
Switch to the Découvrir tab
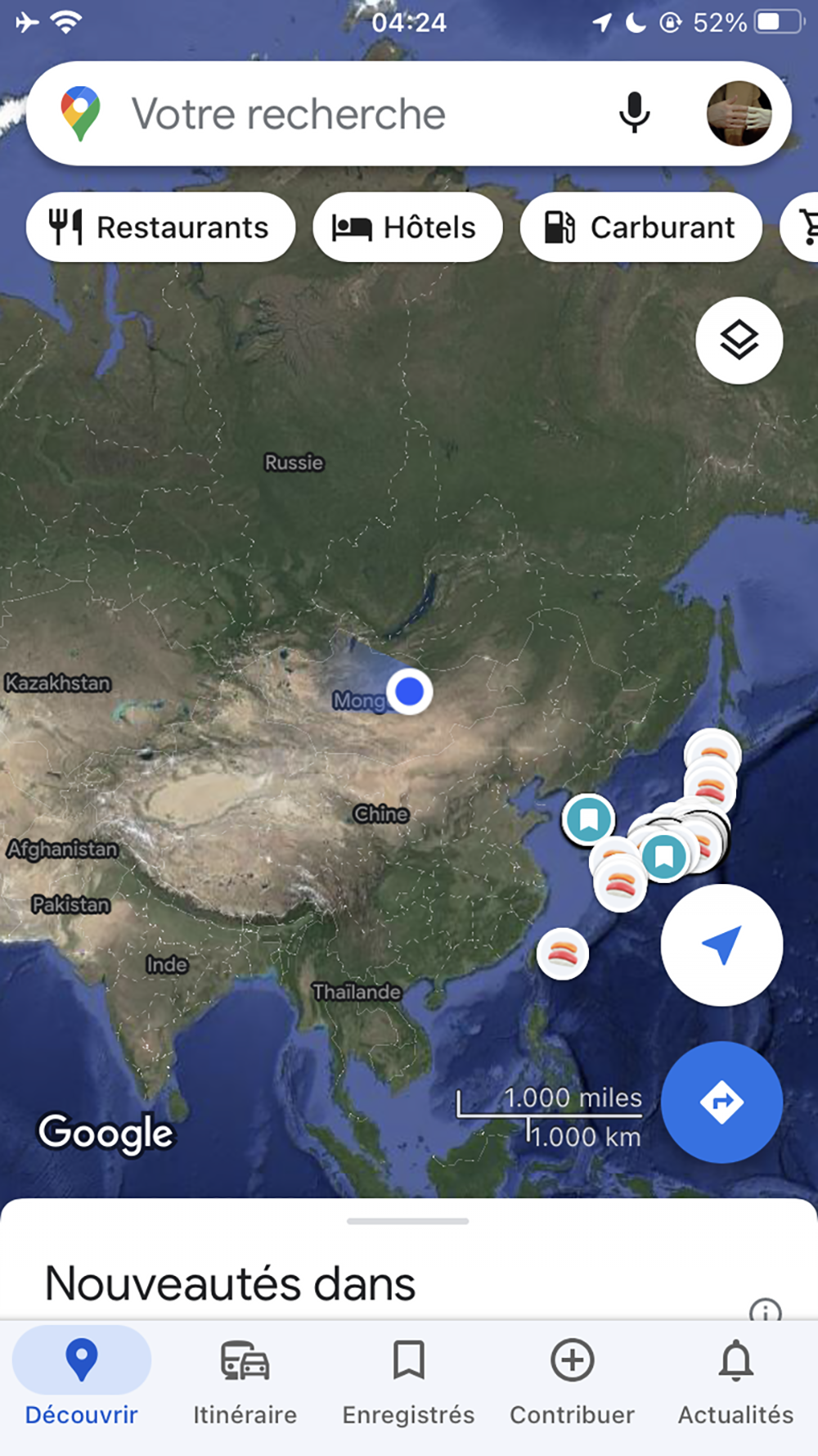point(81,1379)
